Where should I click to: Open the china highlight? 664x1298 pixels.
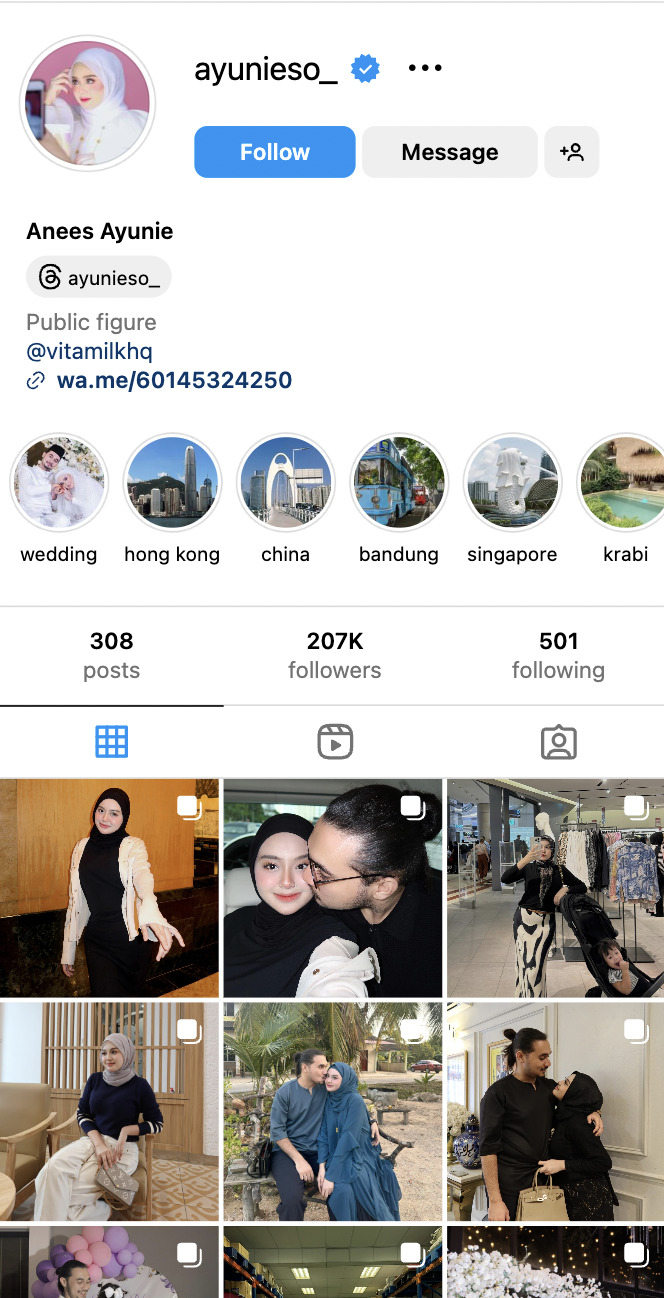tap(286, 482)
